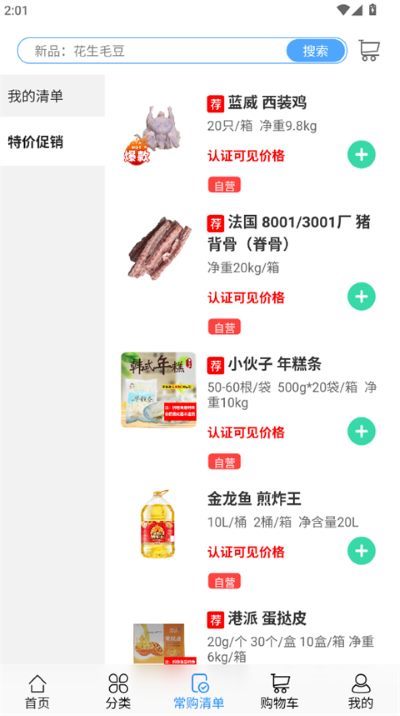The height and width of the screenshot is (716, 400).
Task: Tap the blue 搜索 button
Action: coord(316,51)
